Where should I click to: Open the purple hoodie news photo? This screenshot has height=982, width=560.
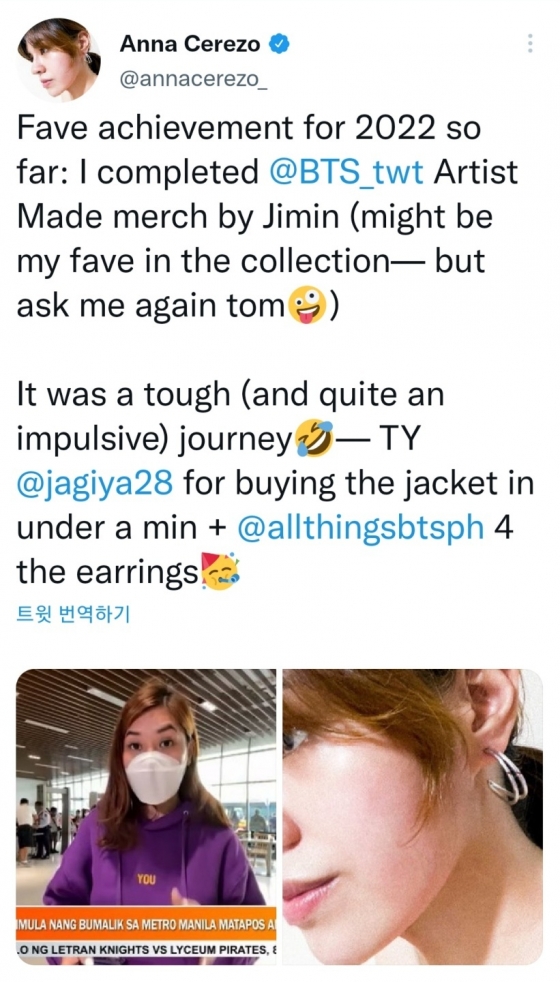pos(146,817)
